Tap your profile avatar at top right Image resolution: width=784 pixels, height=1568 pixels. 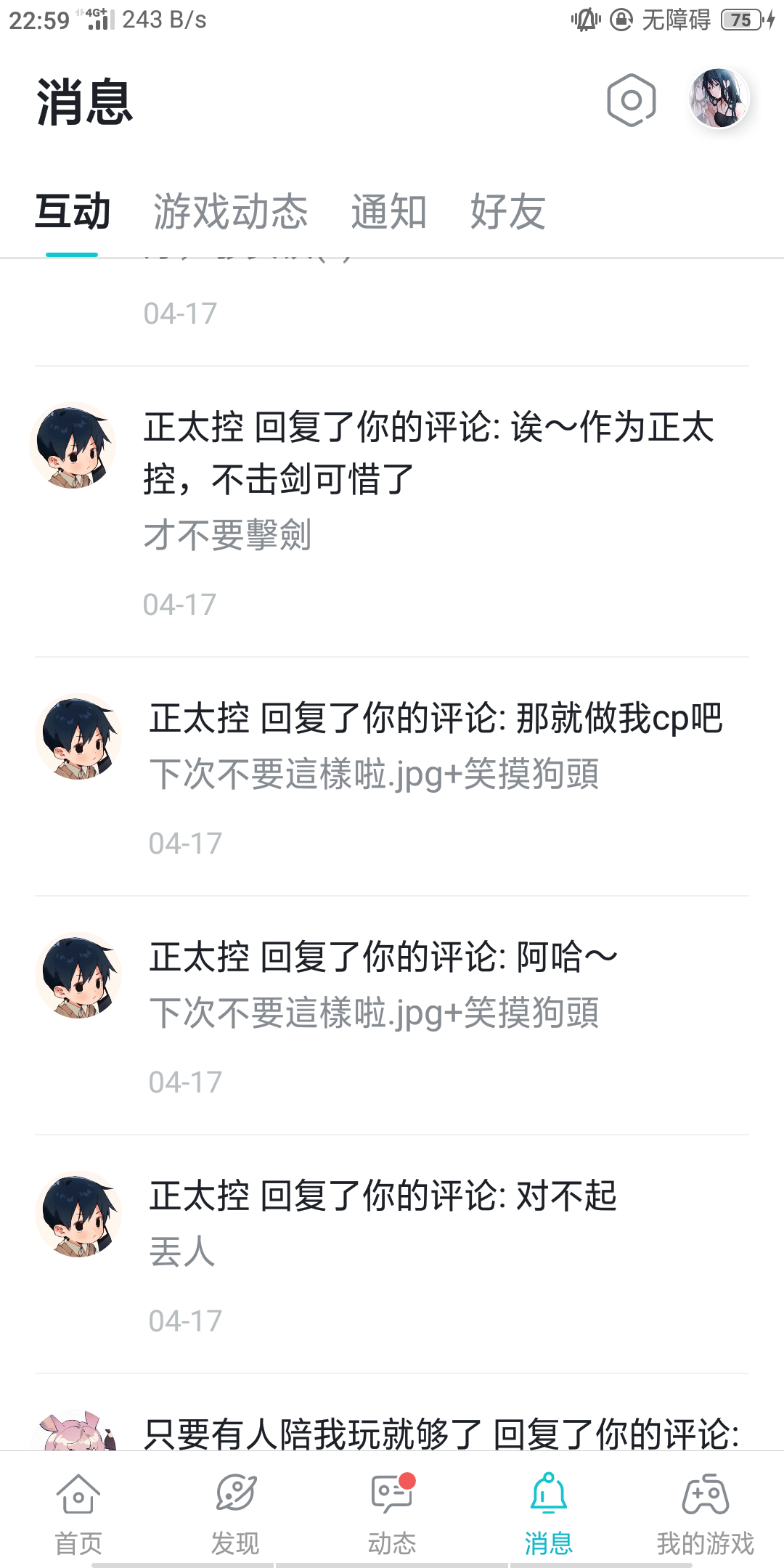pos(719,99)
